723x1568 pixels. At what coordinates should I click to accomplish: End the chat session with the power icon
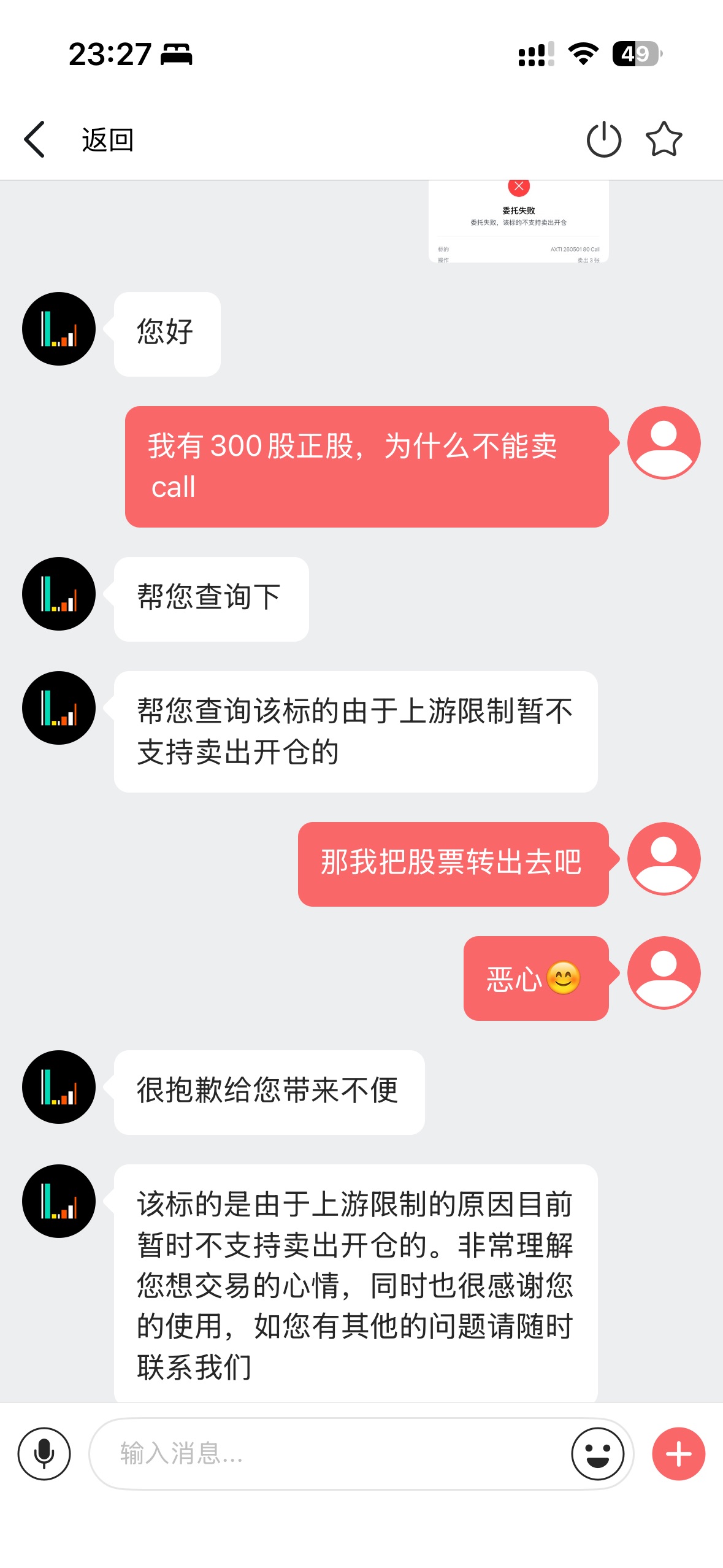coord(603,139)
